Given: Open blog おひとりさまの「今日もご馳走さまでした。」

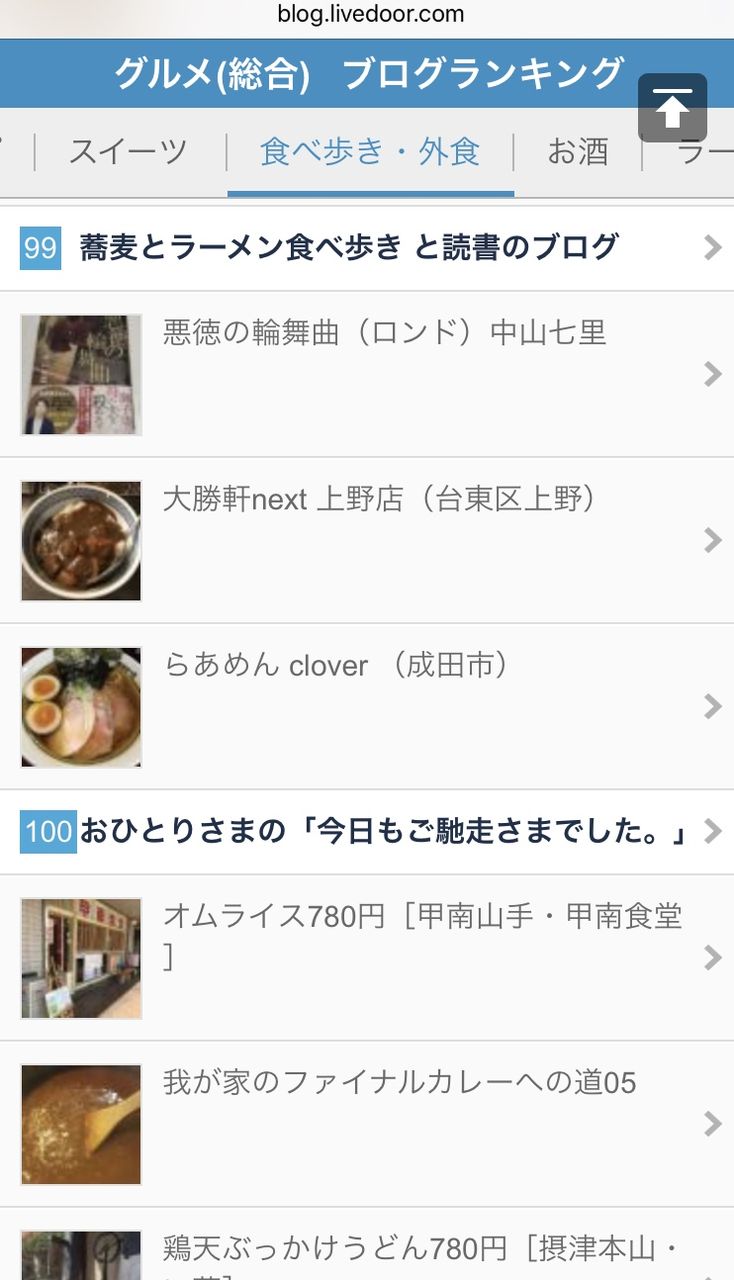Looking at the screenshot, I should [384, 832].
